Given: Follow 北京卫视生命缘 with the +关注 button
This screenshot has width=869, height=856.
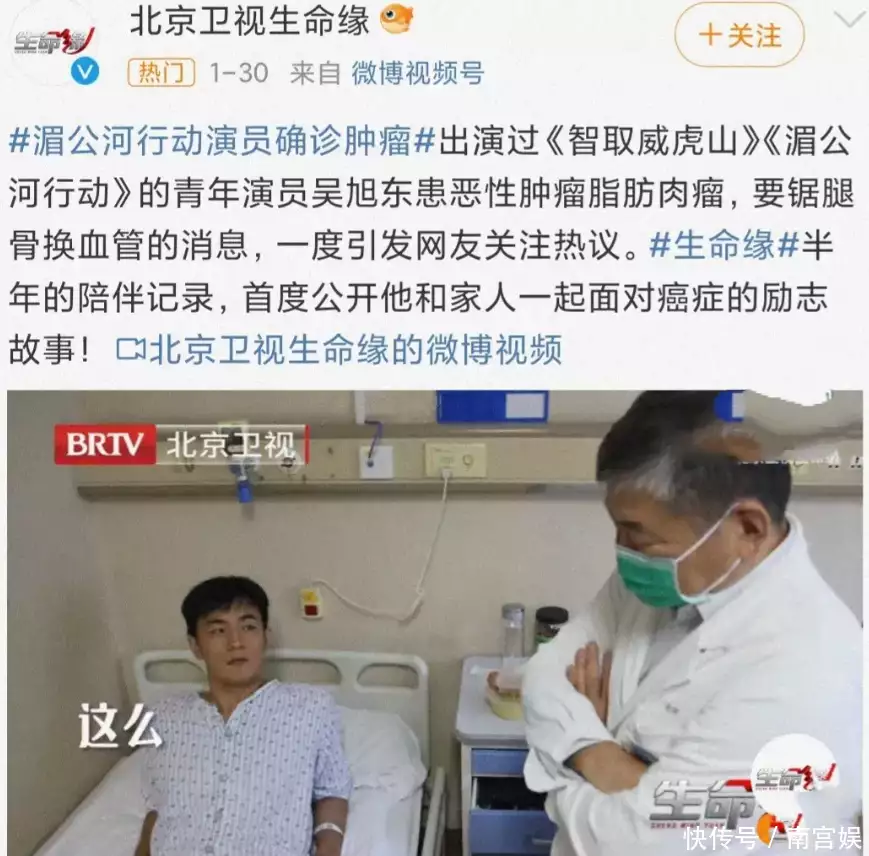Looking at the screenshot, I should point(739,36).
